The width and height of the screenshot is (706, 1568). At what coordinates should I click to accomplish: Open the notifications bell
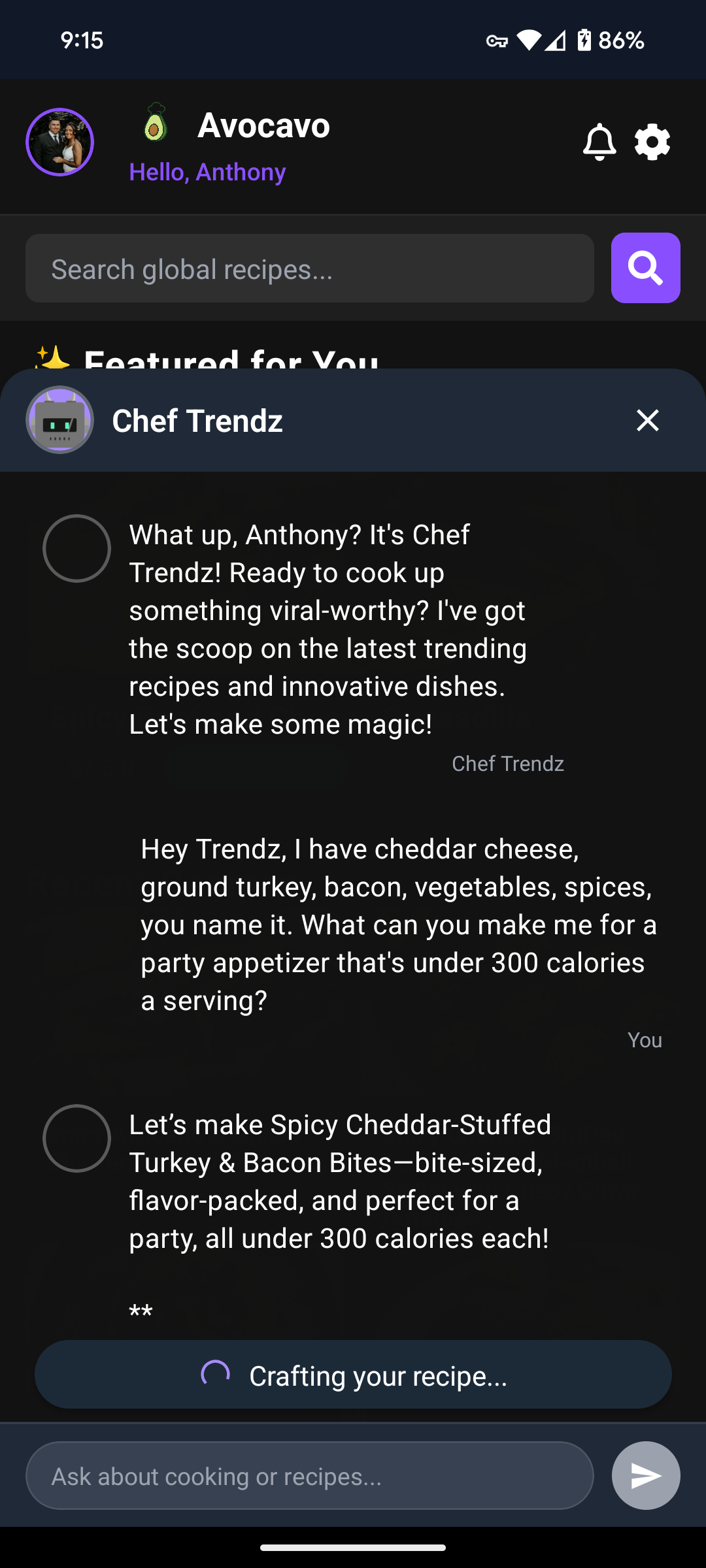599,142
